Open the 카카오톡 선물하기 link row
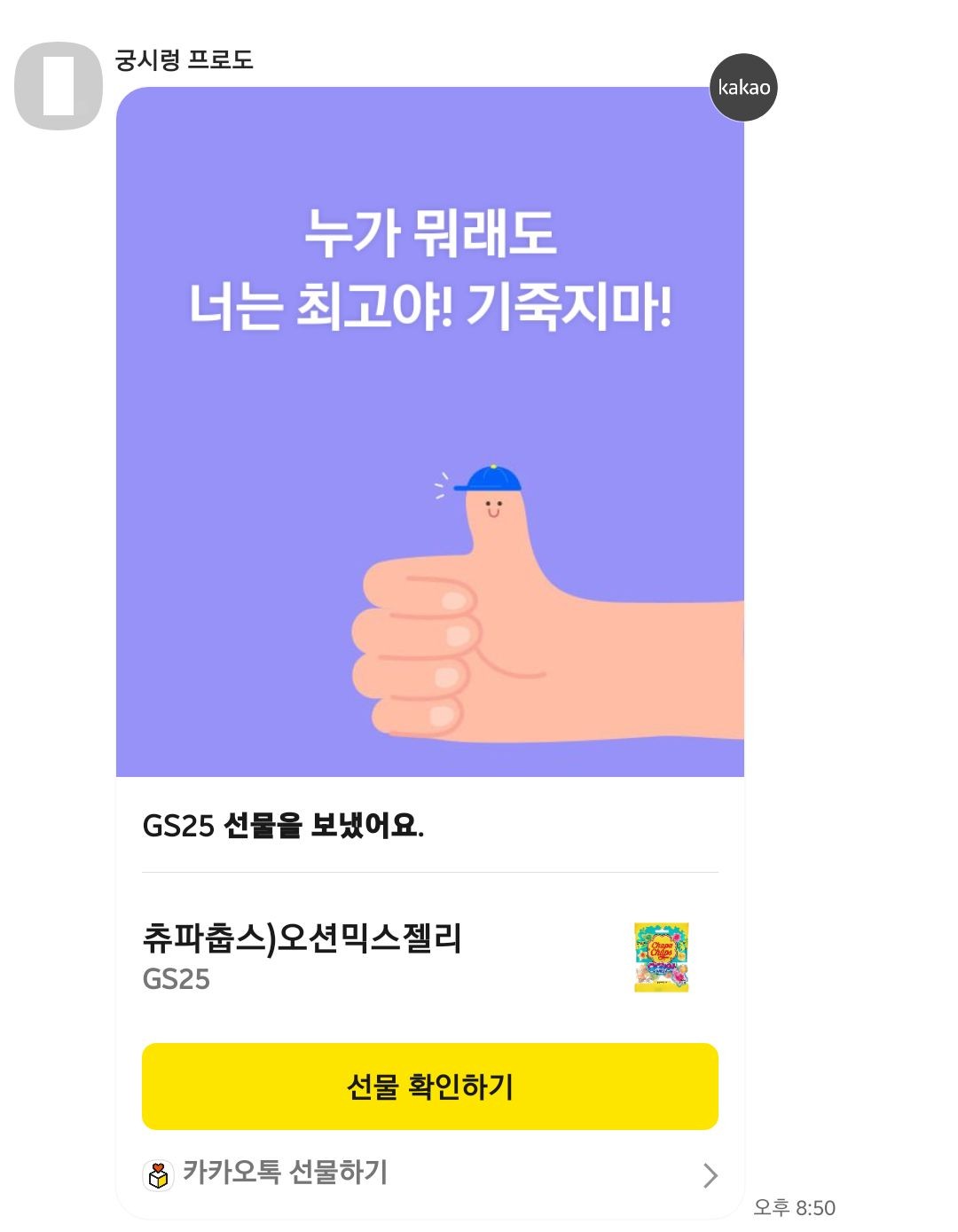 (x=429, y=1173)
